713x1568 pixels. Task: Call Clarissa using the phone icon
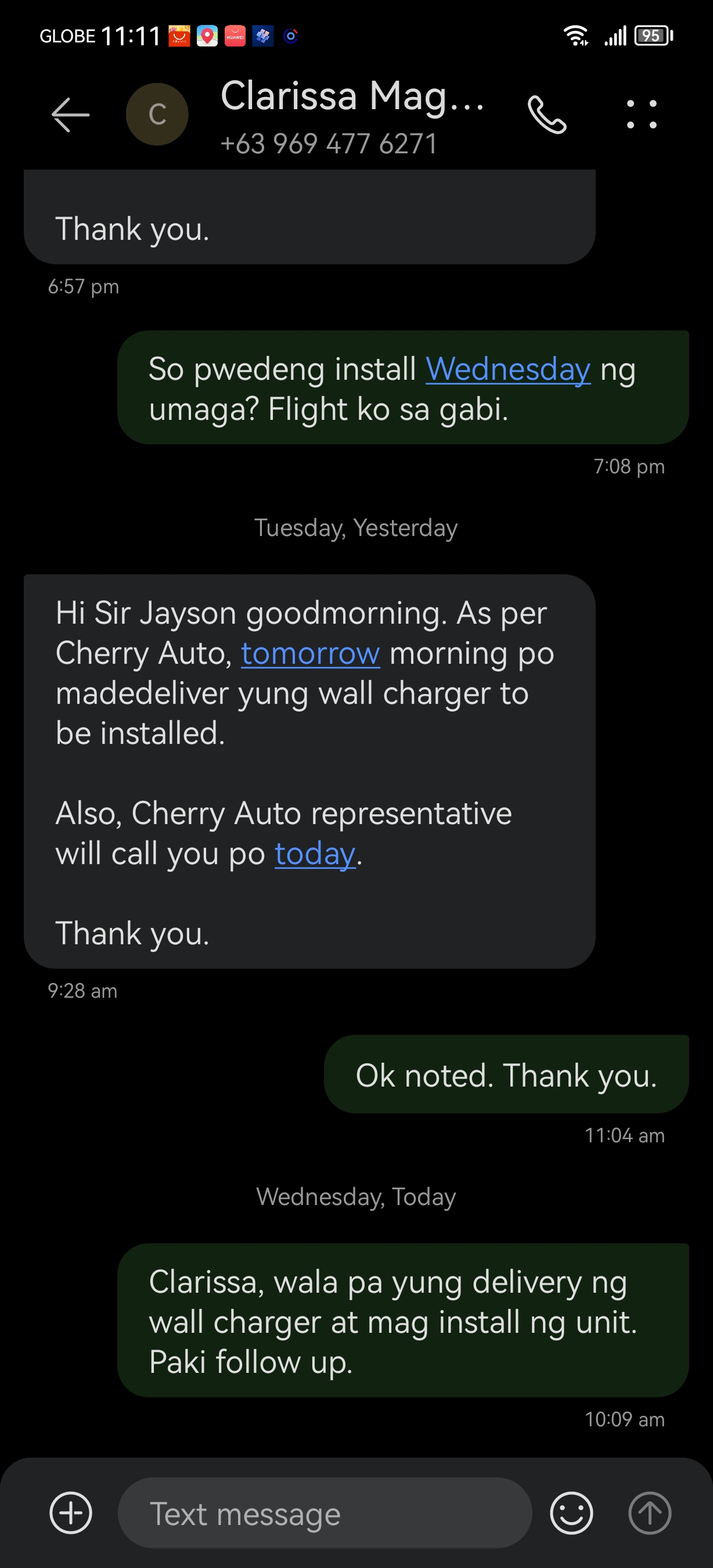click(x=547, y=114)
